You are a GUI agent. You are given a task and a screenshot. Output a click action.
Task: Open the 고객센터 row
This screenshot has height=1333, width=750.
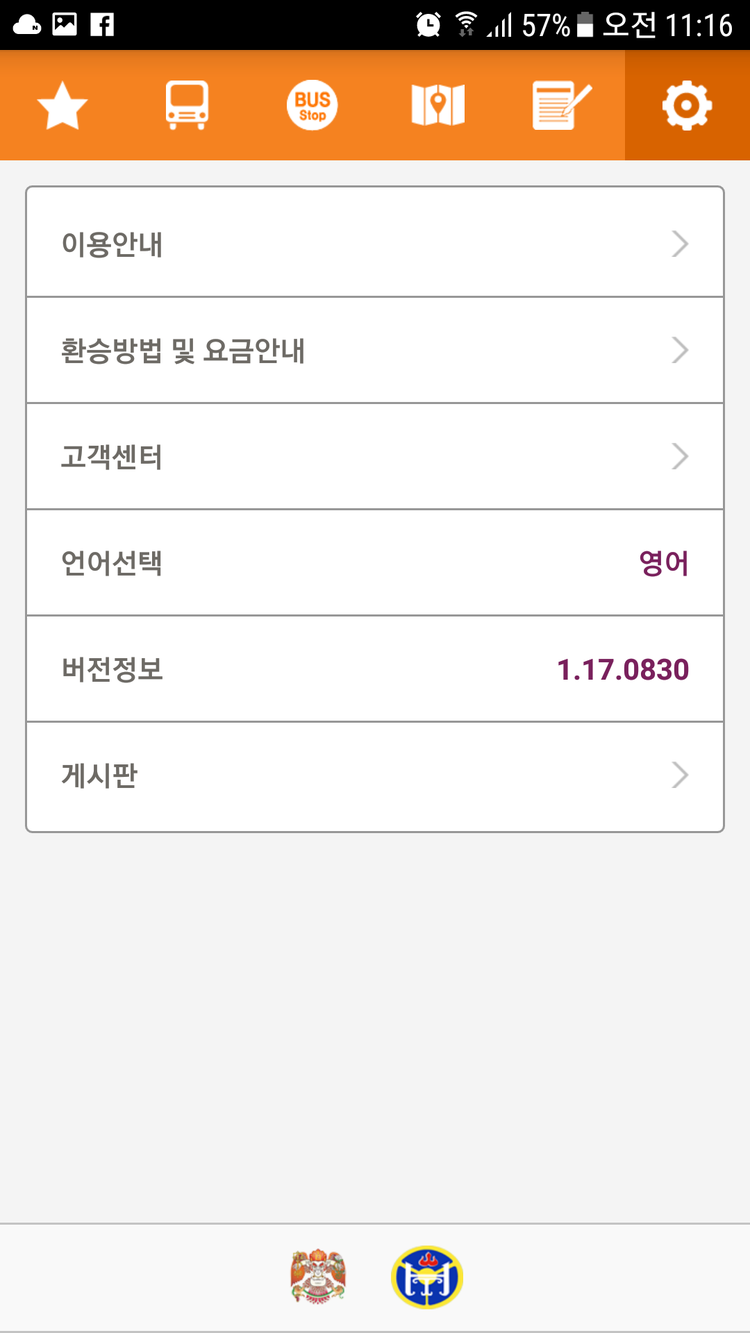pos(375,457)
